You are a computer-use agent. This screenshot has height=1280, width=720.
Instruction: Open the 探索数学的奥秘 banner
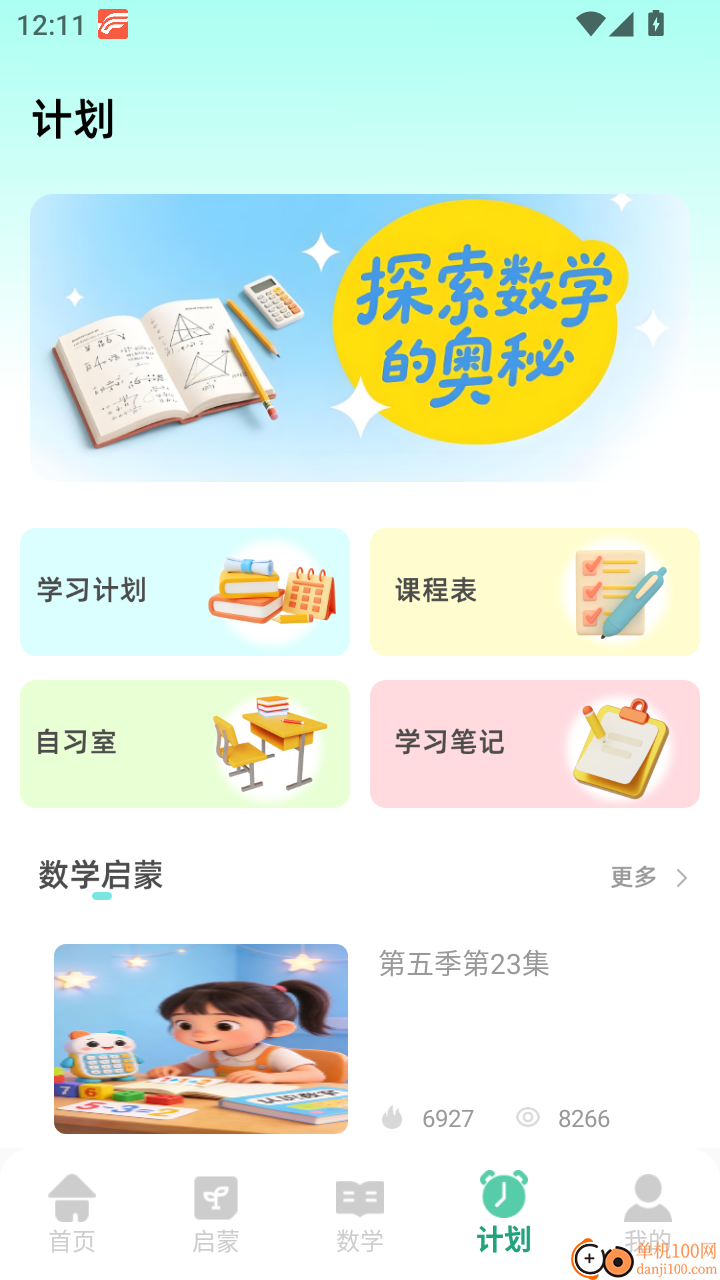(360, 336)
